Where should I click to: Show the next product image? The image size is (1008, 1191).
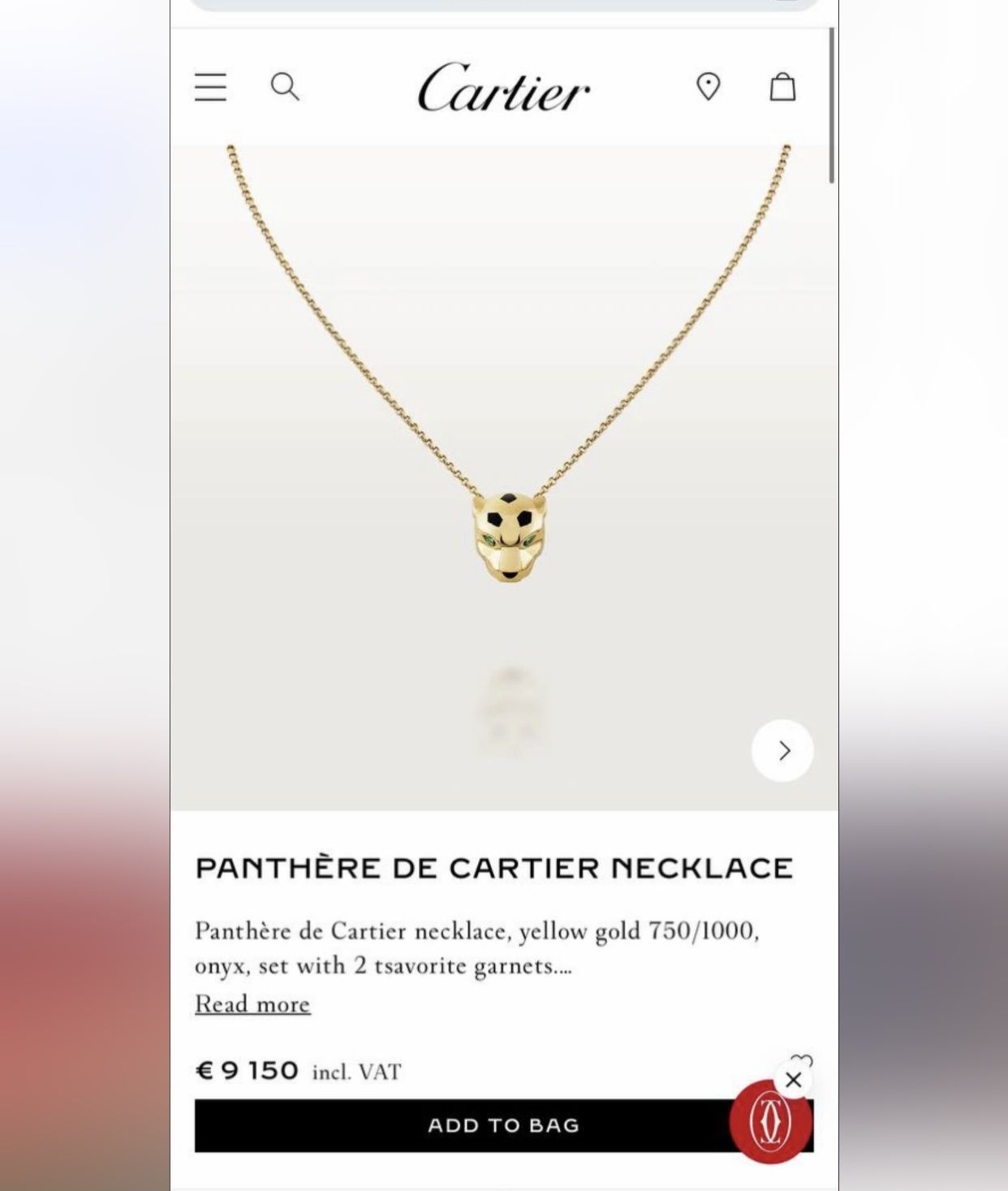tap(782, 751)
